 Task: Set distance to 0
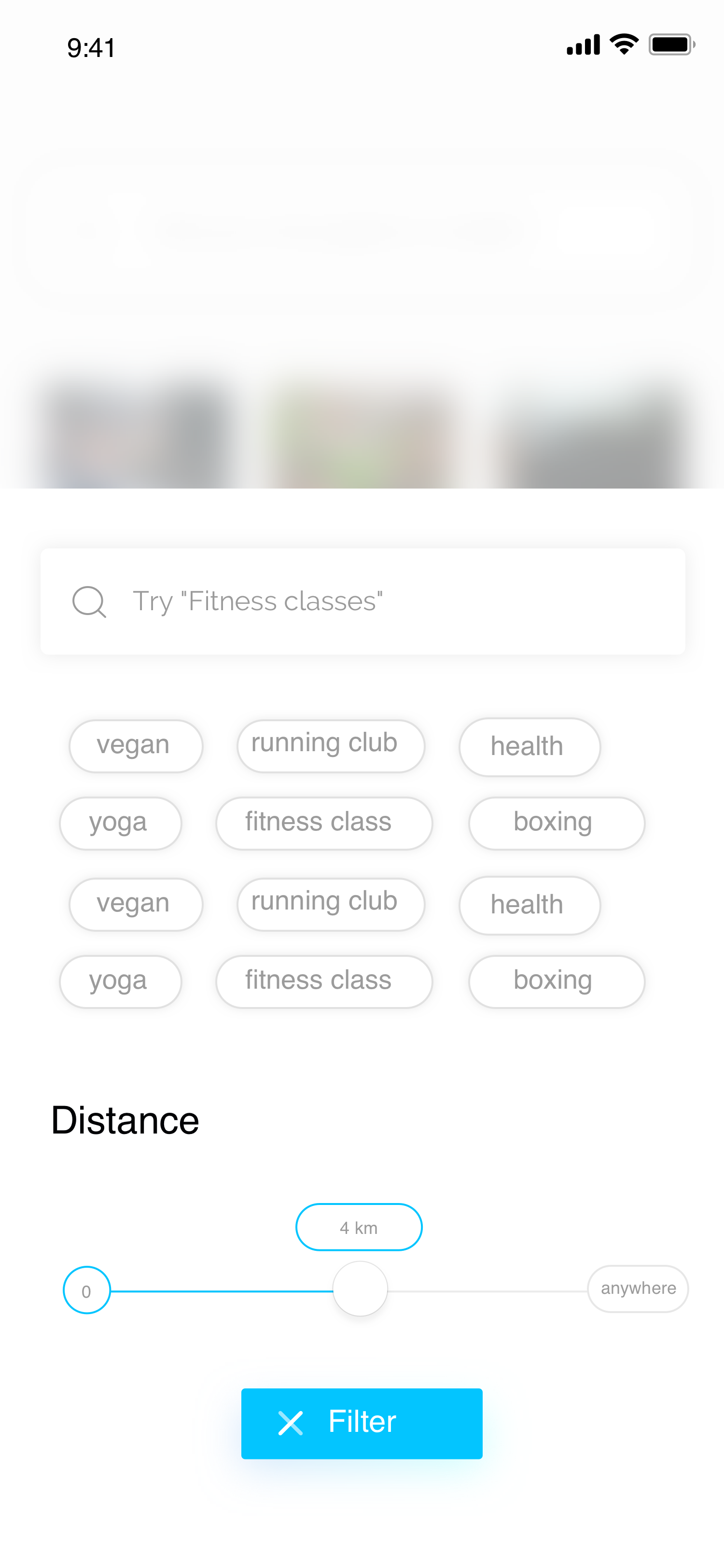tap(86, 1290)
